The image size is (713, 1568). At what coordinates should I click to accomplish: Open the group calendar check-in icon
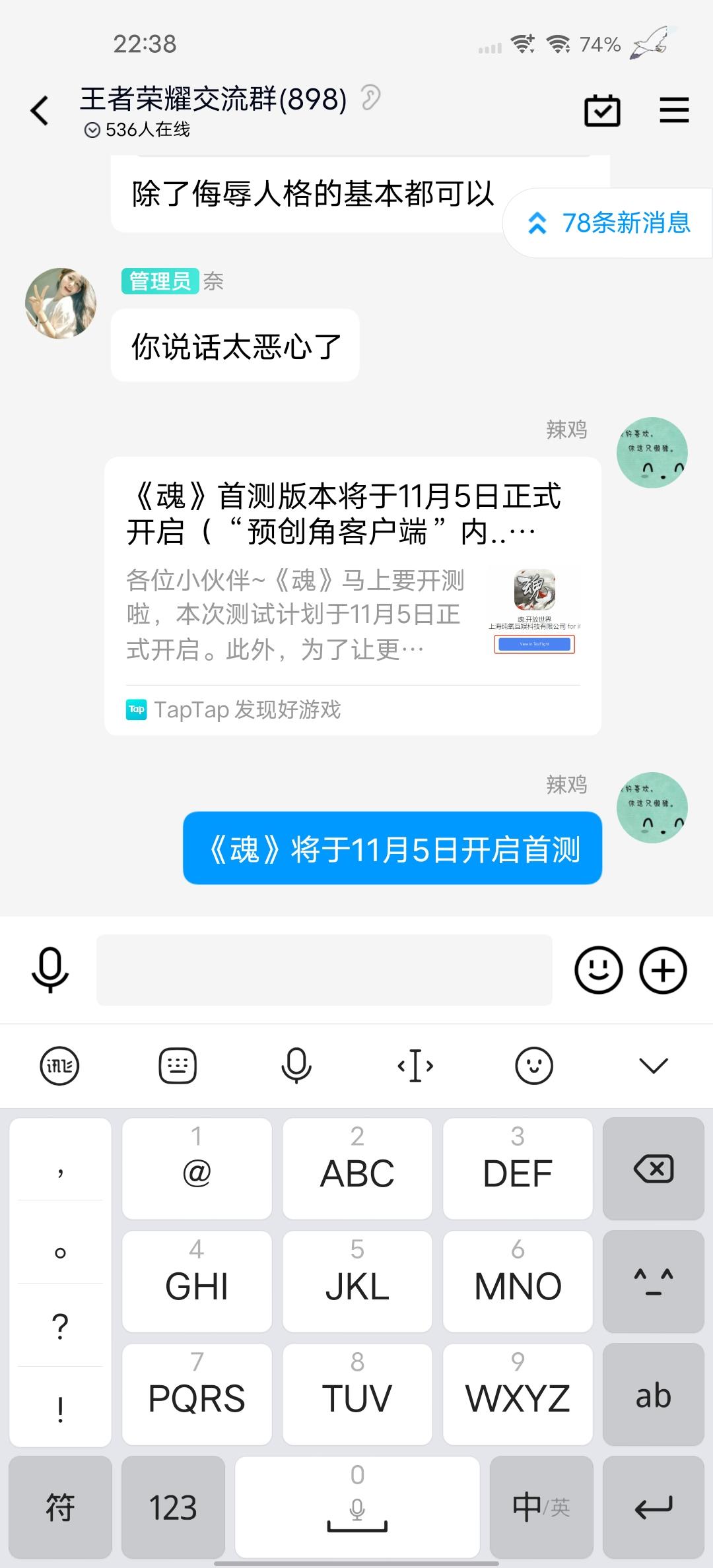(602, 110)
